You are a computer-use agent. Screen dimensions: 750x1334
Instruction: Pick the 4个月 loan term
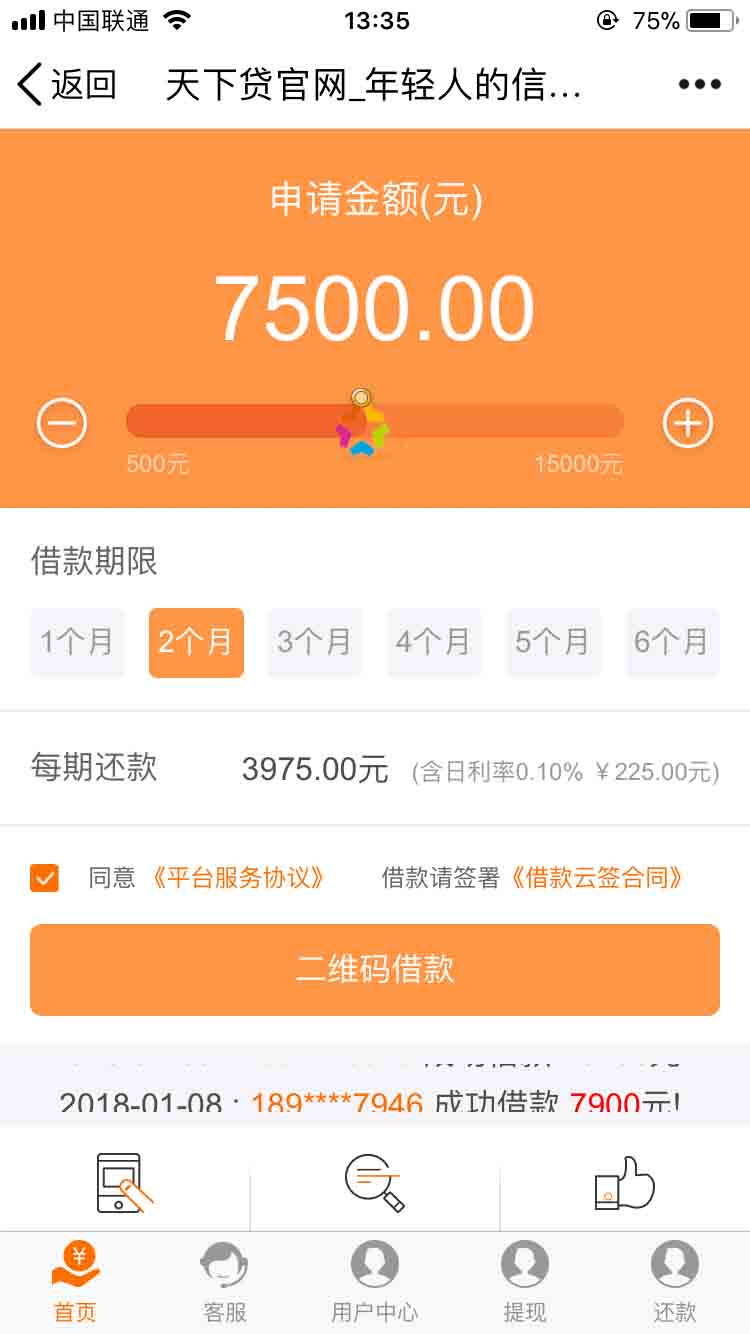coord(433,642)
